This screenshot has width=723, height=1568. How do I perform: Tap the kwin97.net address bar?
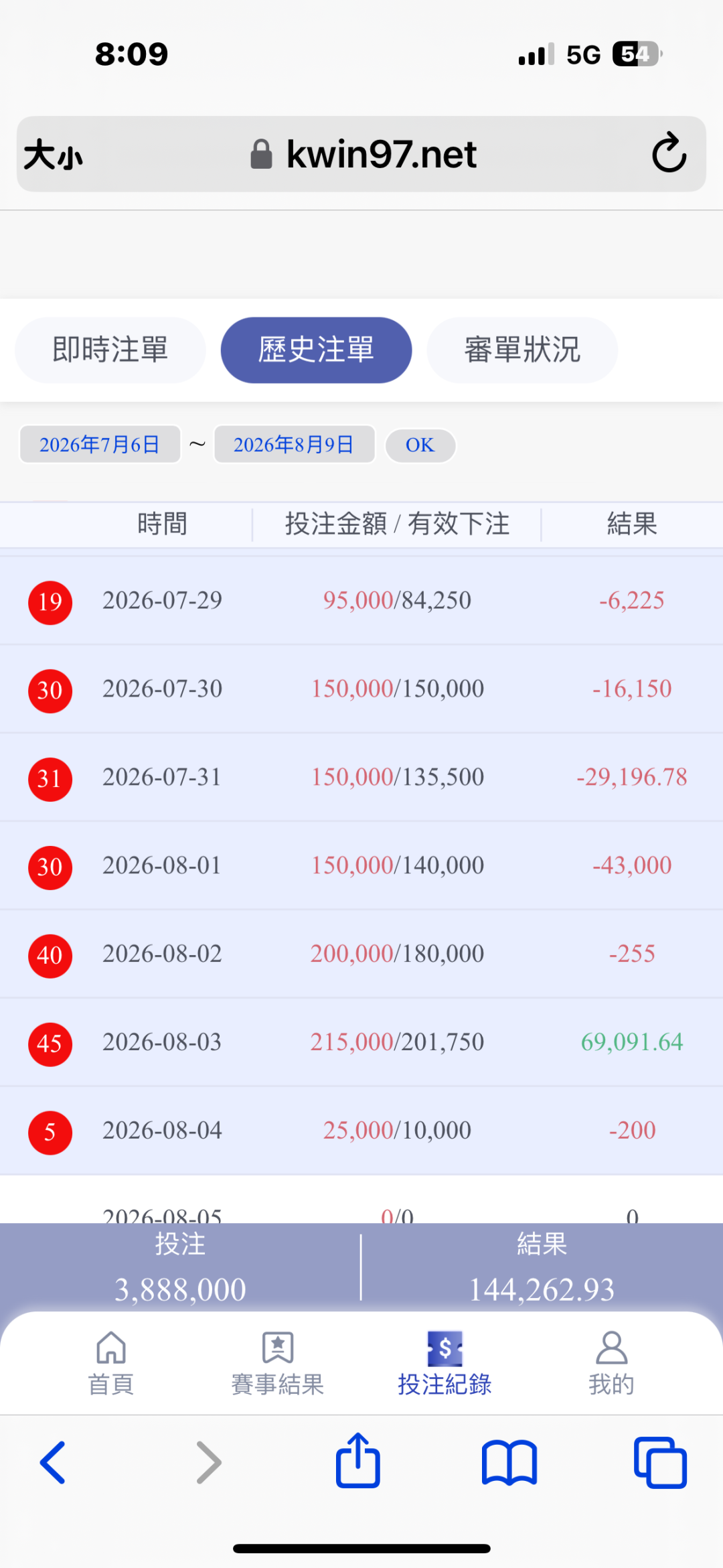pyautogui.click(x=361, y=154)
